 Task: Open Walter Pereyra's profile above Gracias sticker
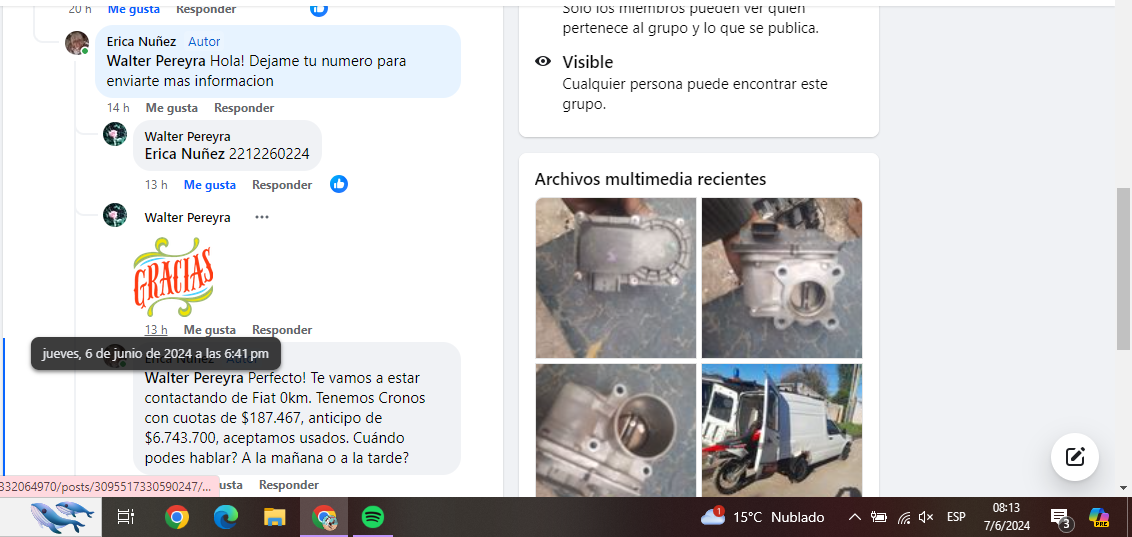tap(187, 217)
